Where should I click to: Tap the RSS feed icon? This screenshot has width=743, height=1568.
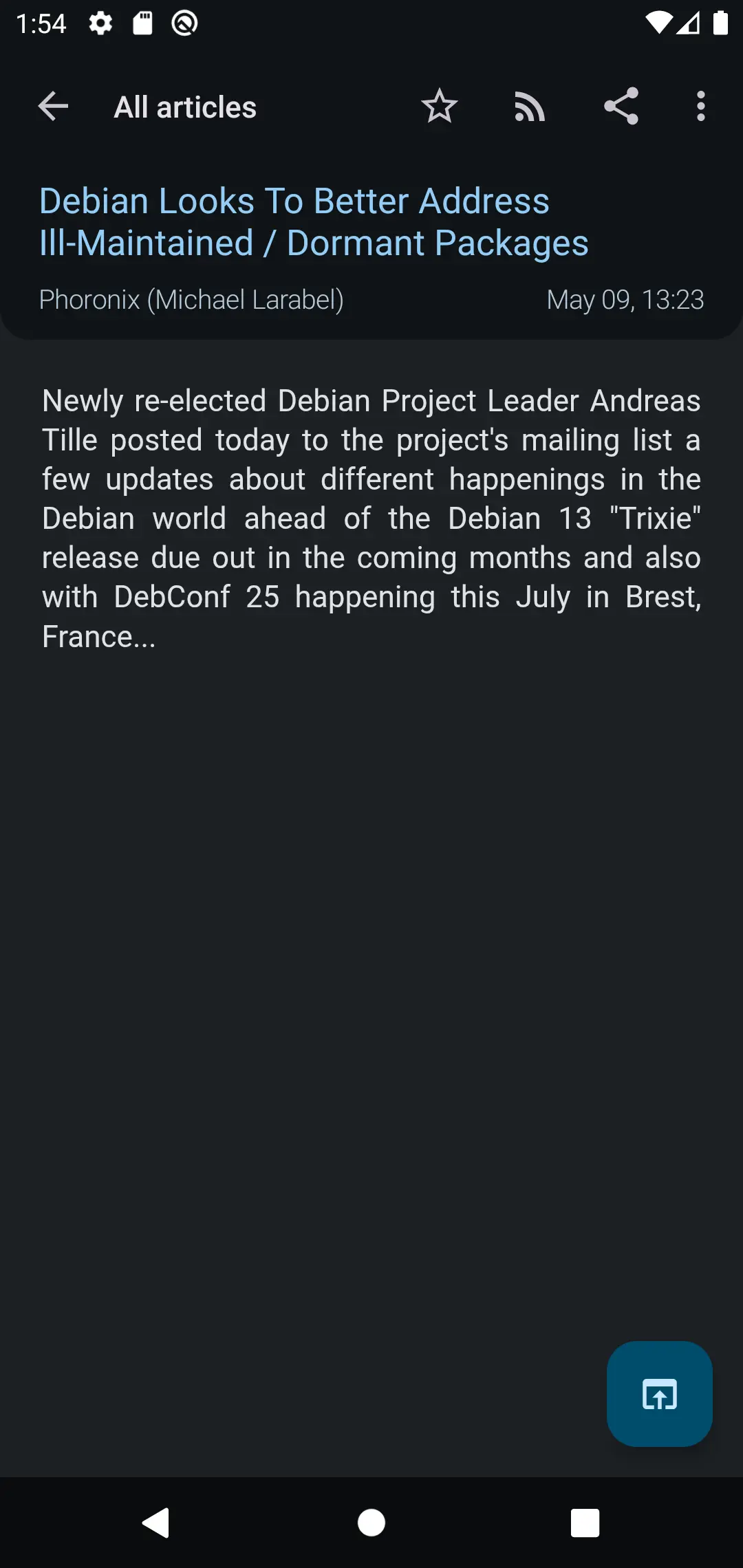click(530, 107)
